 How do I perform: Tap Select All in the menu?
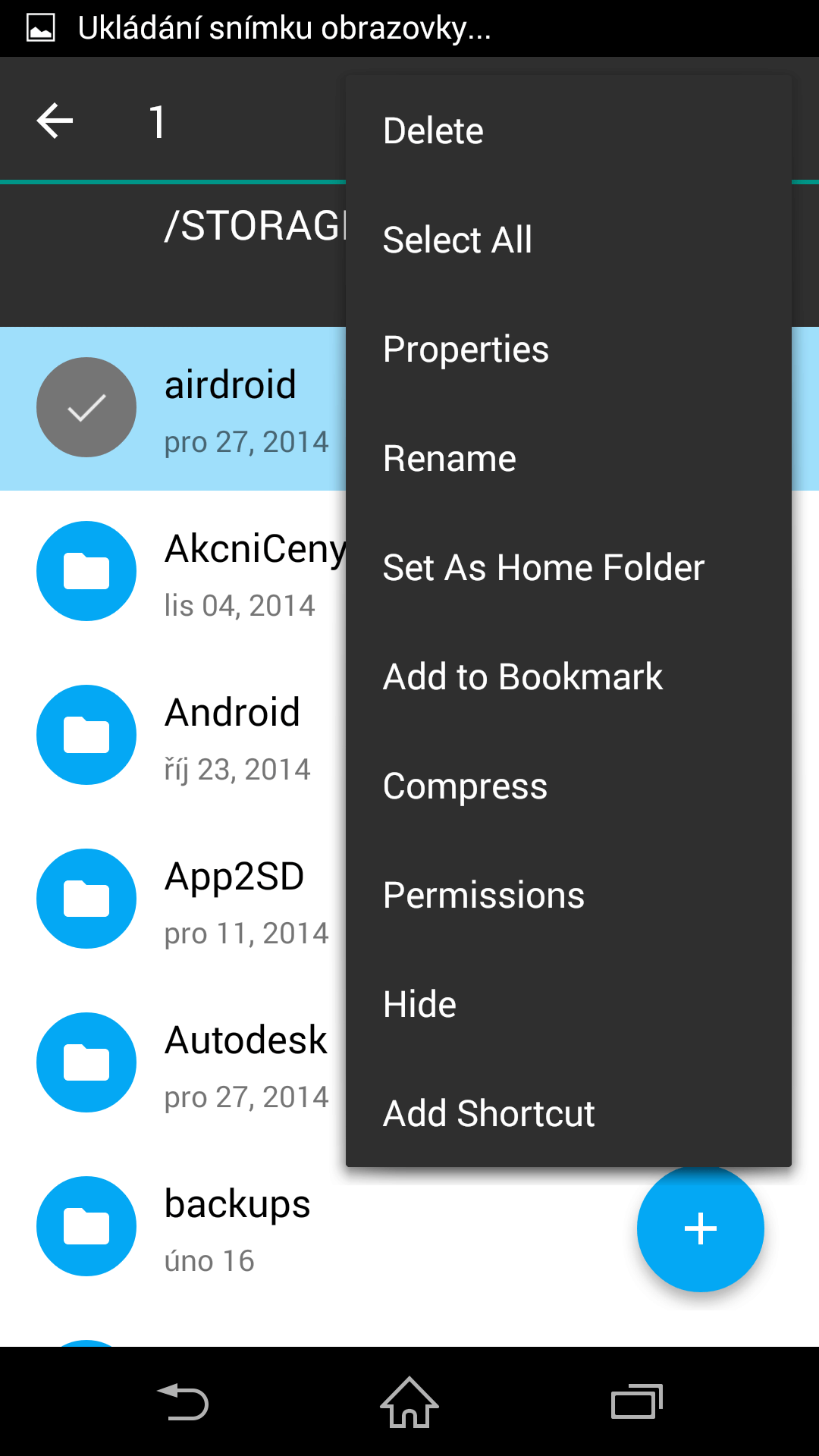tap(569, 240)
